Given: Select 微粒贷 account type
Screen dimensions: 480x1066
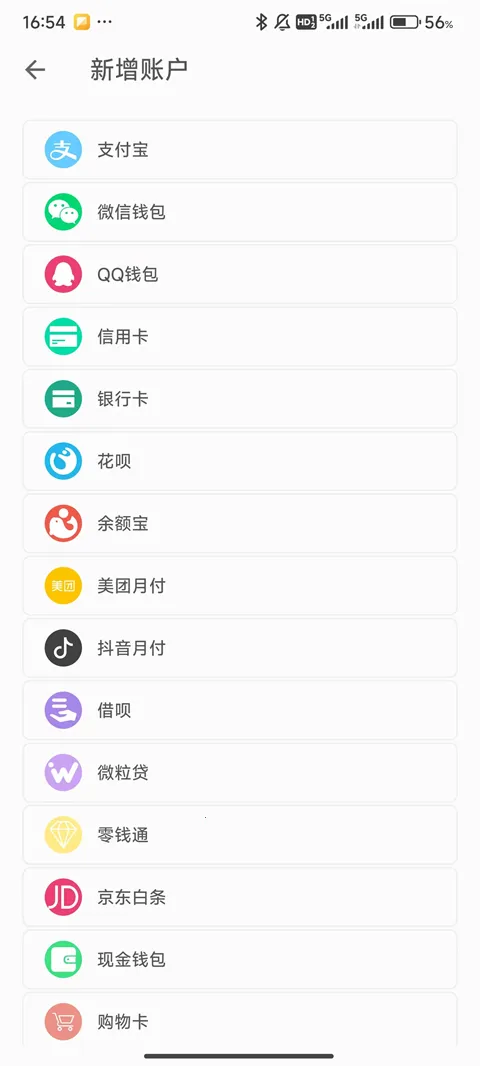Looking at the screenshot, I should coord(240,773).
